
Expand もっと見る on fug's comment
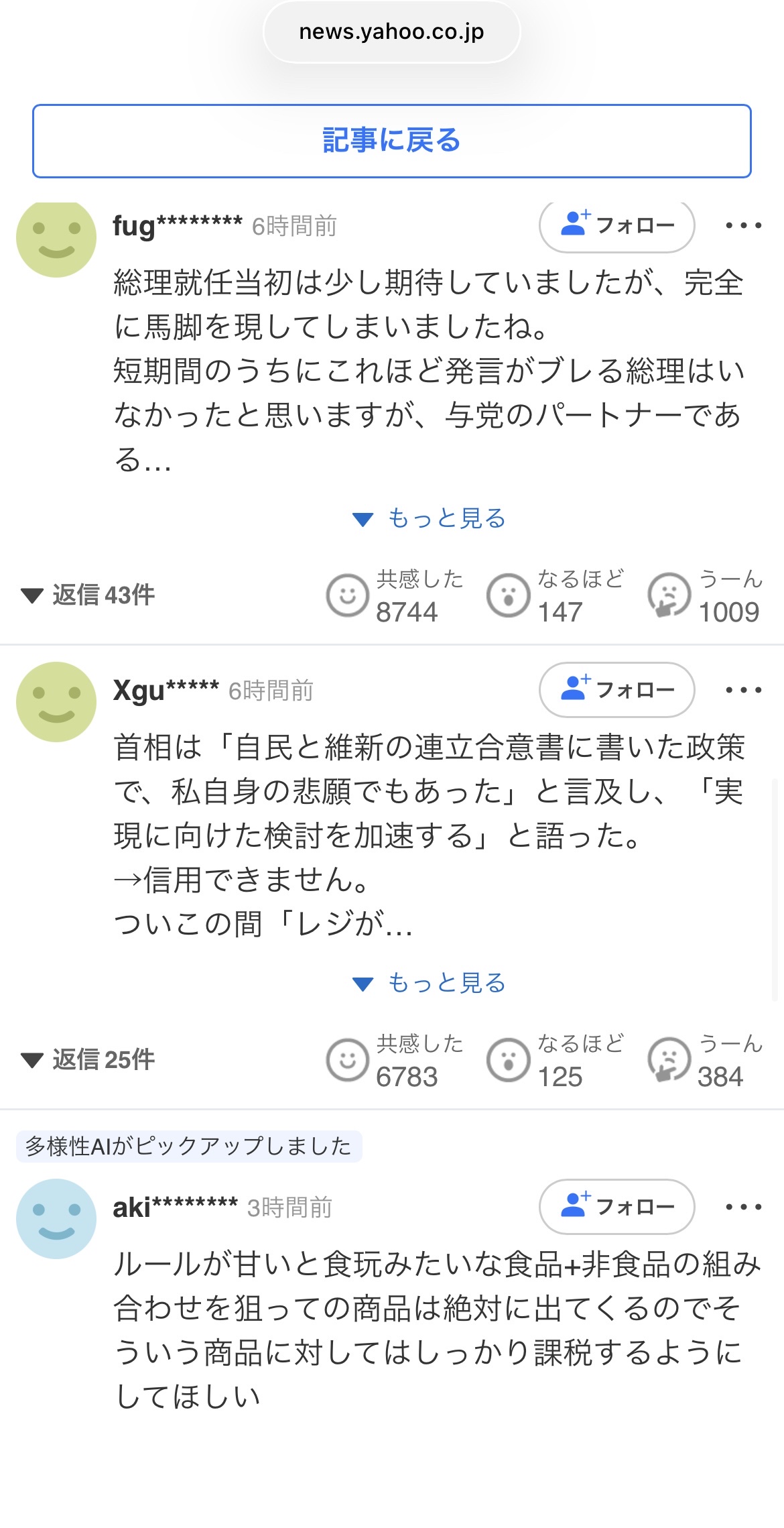(430, 518)
